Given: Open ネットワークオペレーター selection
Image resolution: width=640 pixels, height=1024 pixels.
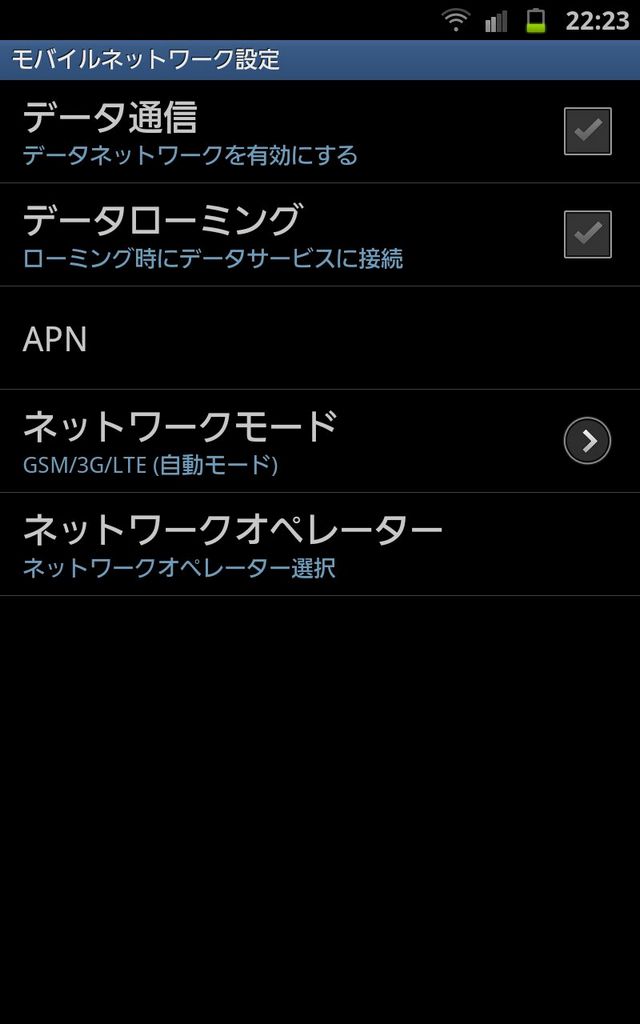Looking at the screenshot, I should click(320, 544).
